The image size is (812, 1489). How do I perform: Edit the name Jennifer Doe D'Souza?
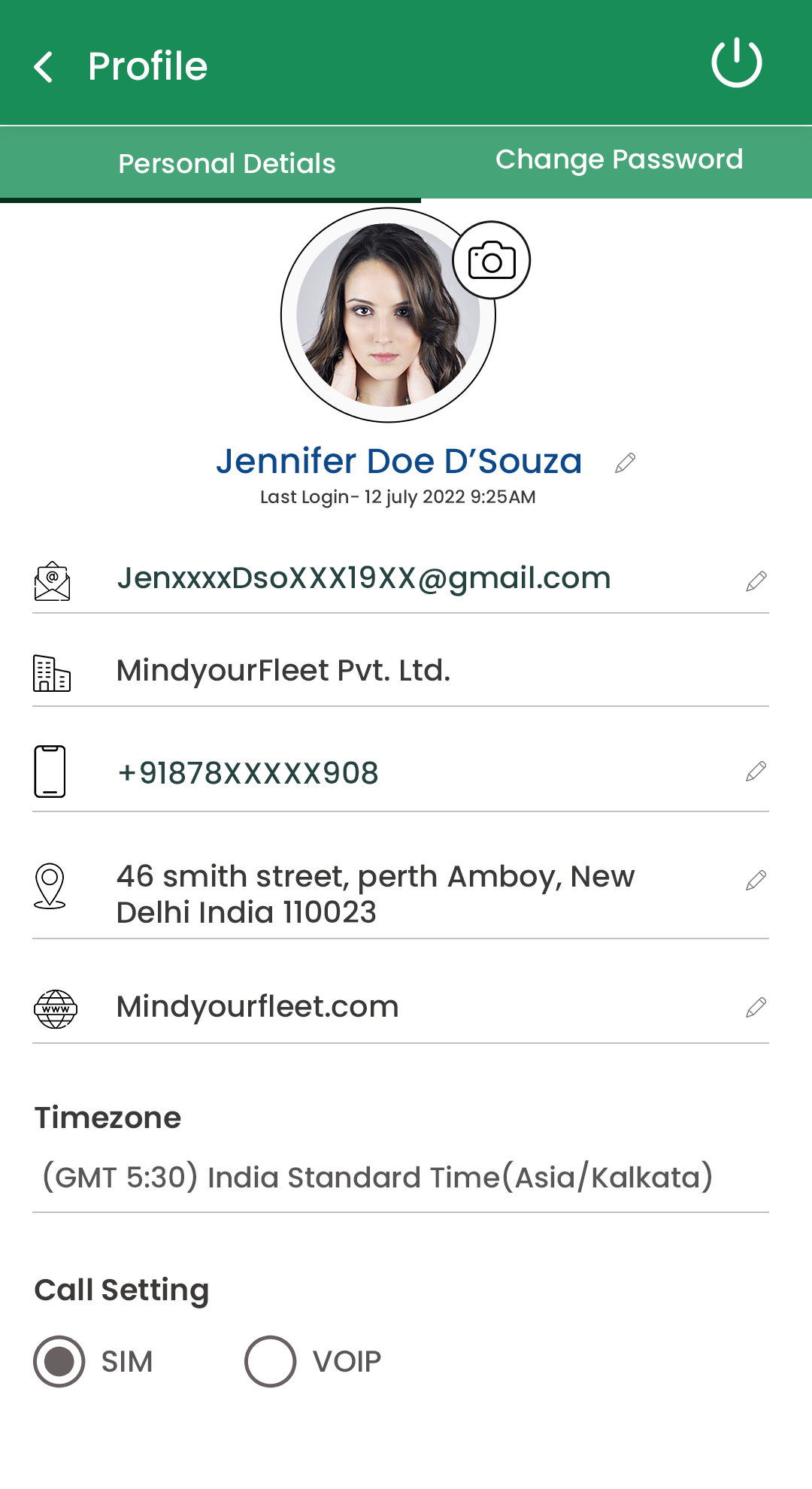tap(625, 463)
